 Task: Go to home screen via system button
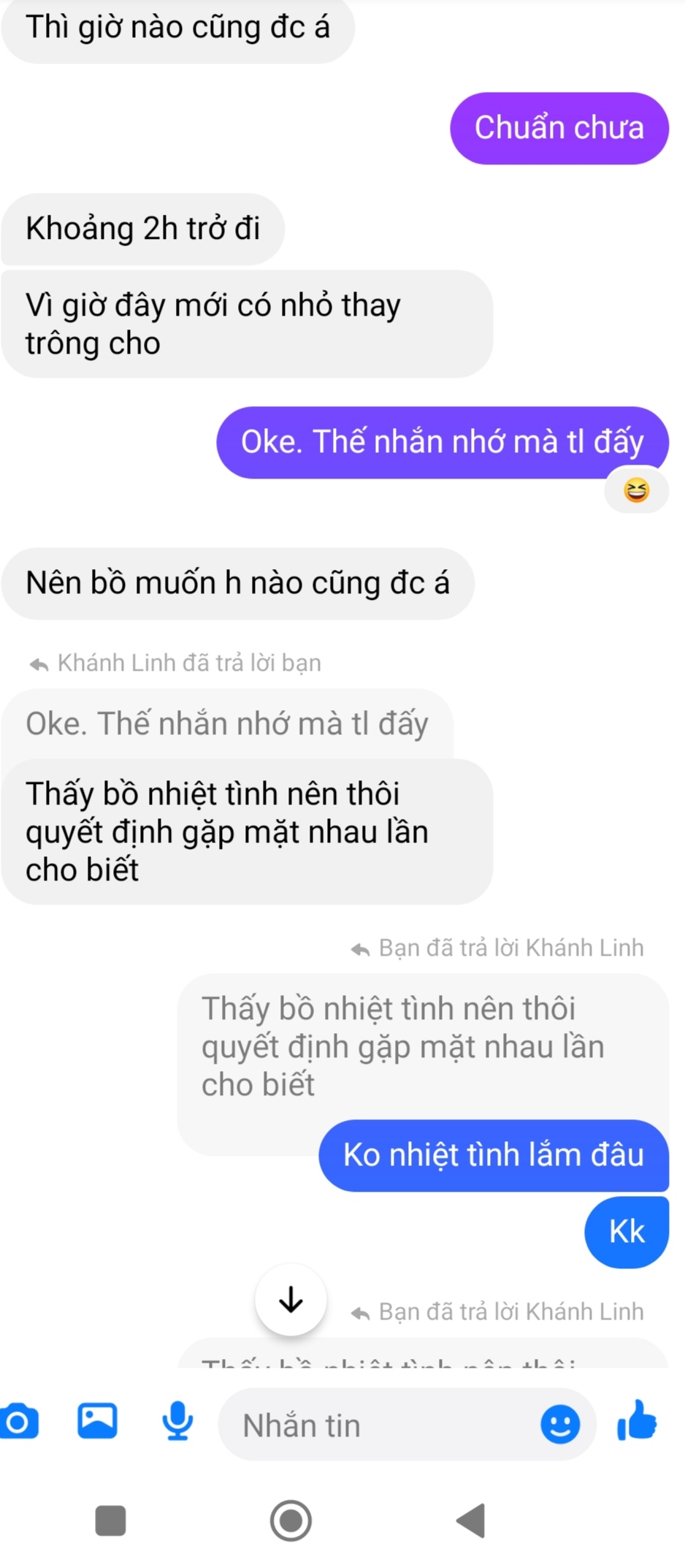[x=291, y=1521]
